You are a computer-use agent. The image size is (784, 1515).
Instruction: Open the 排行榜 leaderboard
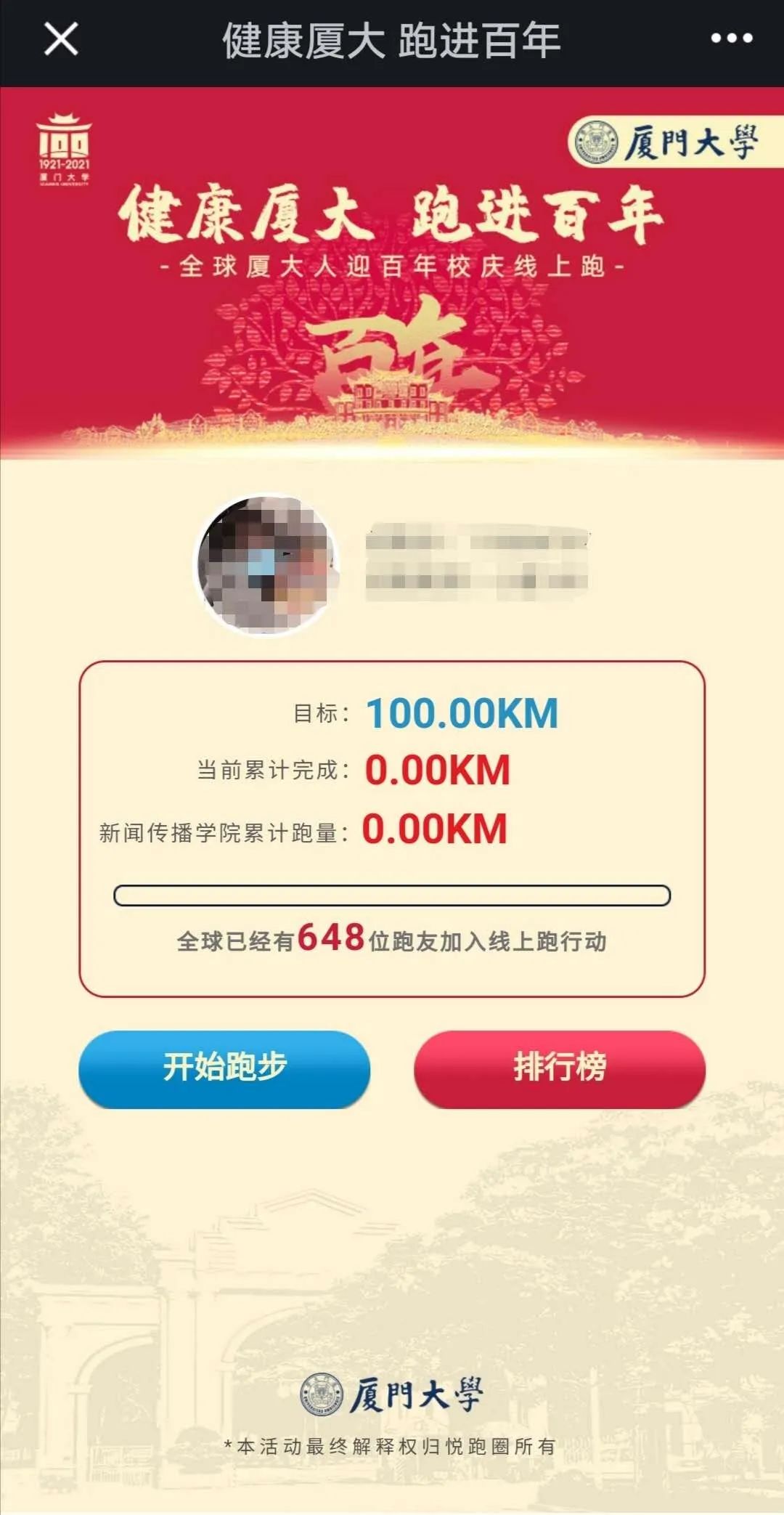pos(559,1068)
